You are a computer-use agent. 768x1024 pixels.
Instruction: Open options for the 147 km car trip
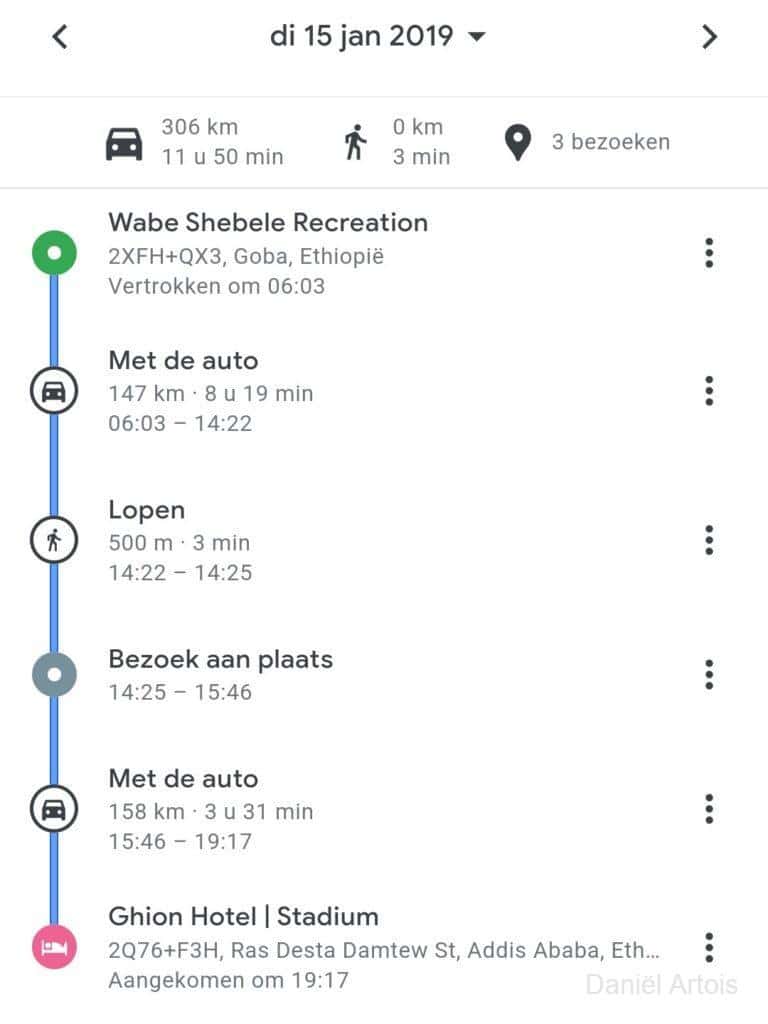[709, 391]
